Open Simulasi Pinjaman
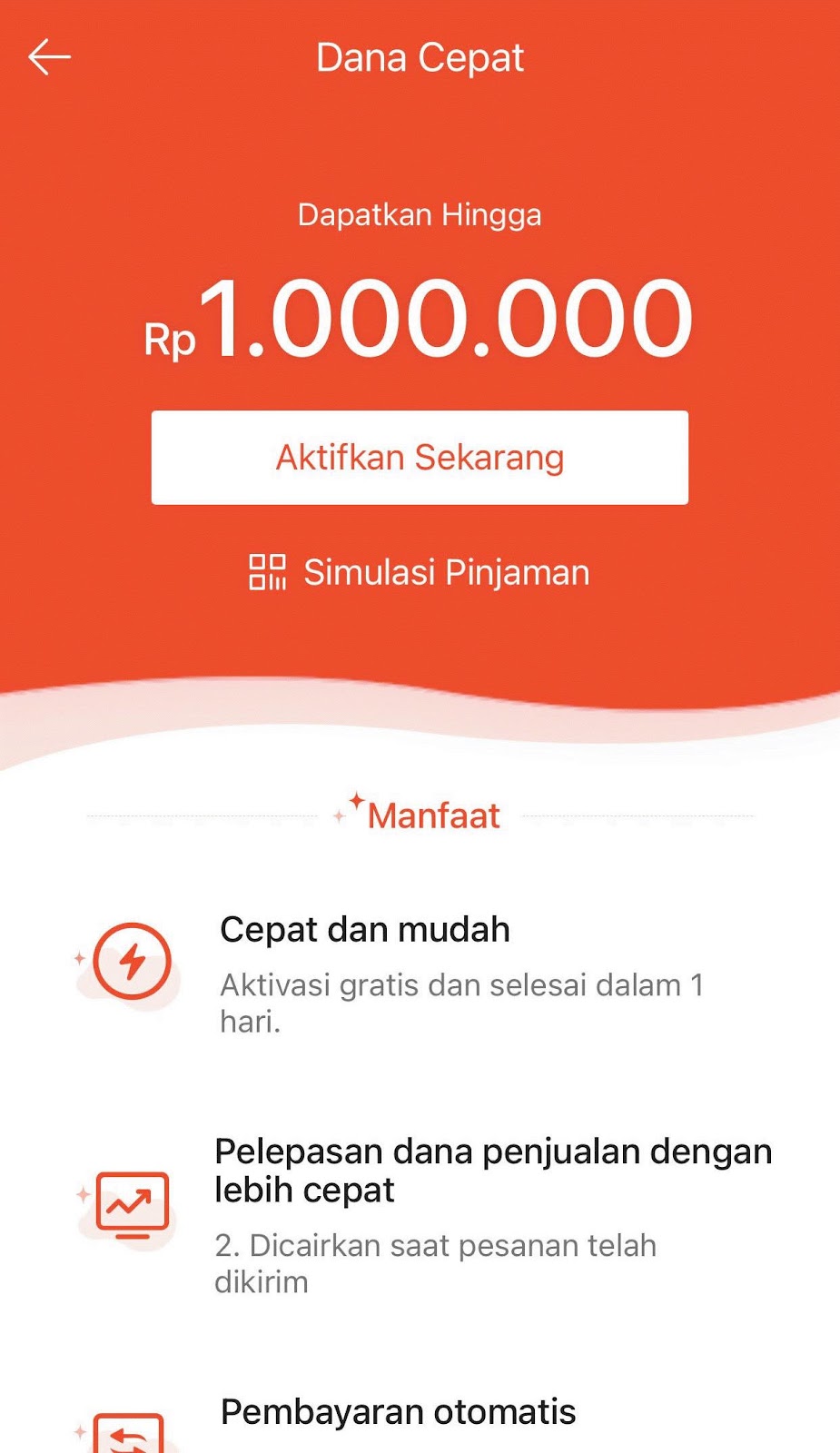840x1453 pixels. (x=420, y=572)
